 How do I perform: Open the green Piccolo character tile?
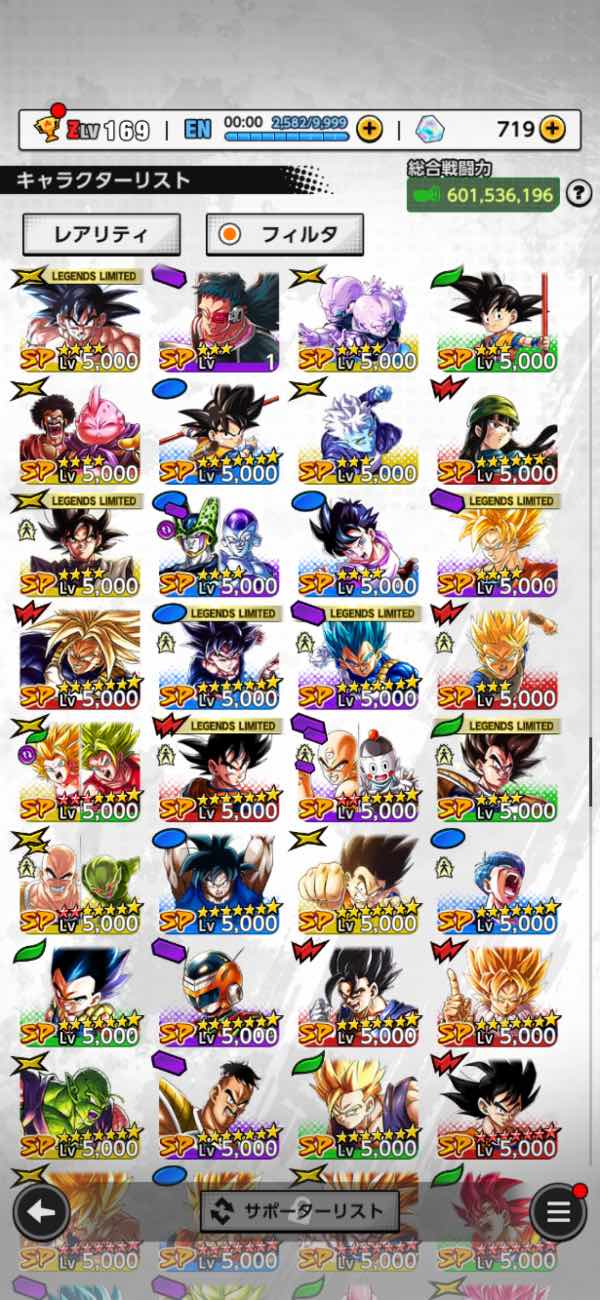pyautogui.click(x=80, y=1106)
